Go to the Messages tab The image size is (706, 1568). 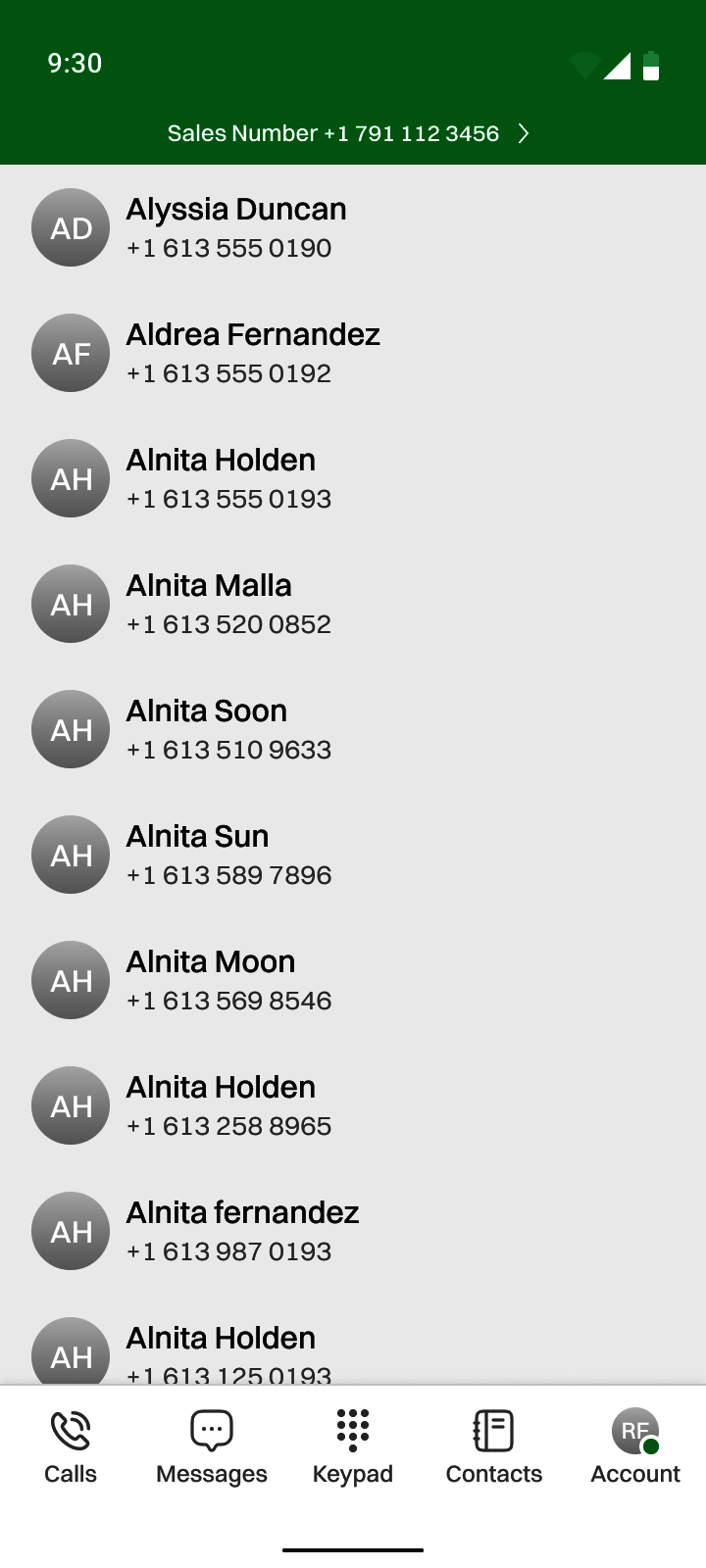(x=212, y=1447)
